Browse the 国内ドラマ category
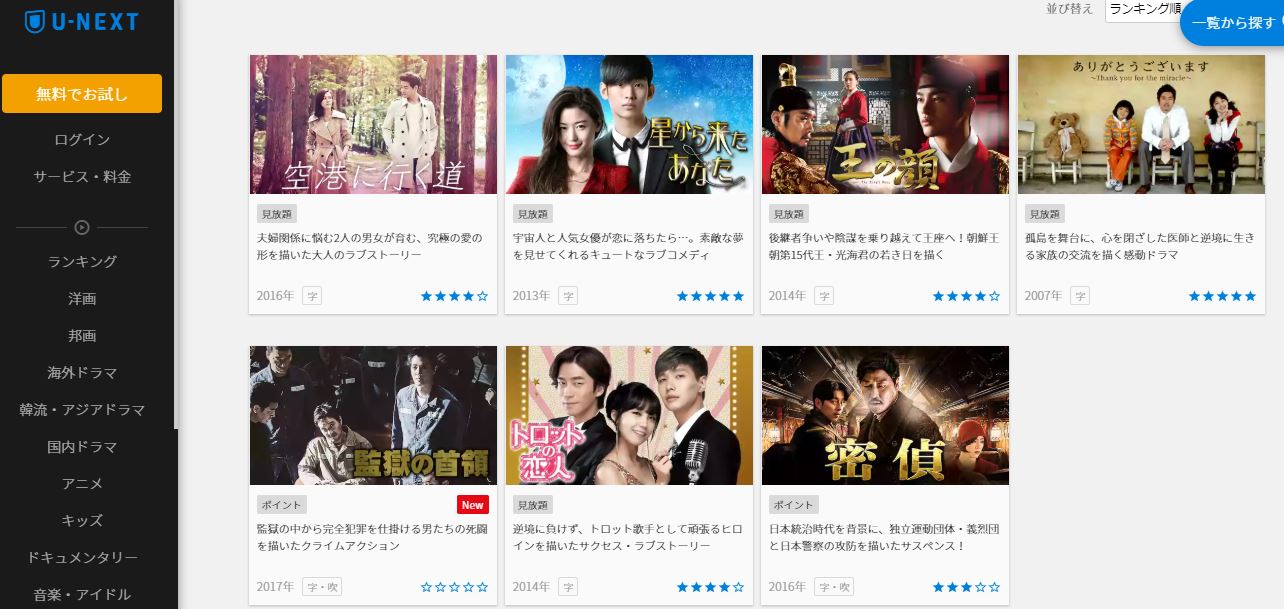1284x609 pixels. (x=82, y=447)
